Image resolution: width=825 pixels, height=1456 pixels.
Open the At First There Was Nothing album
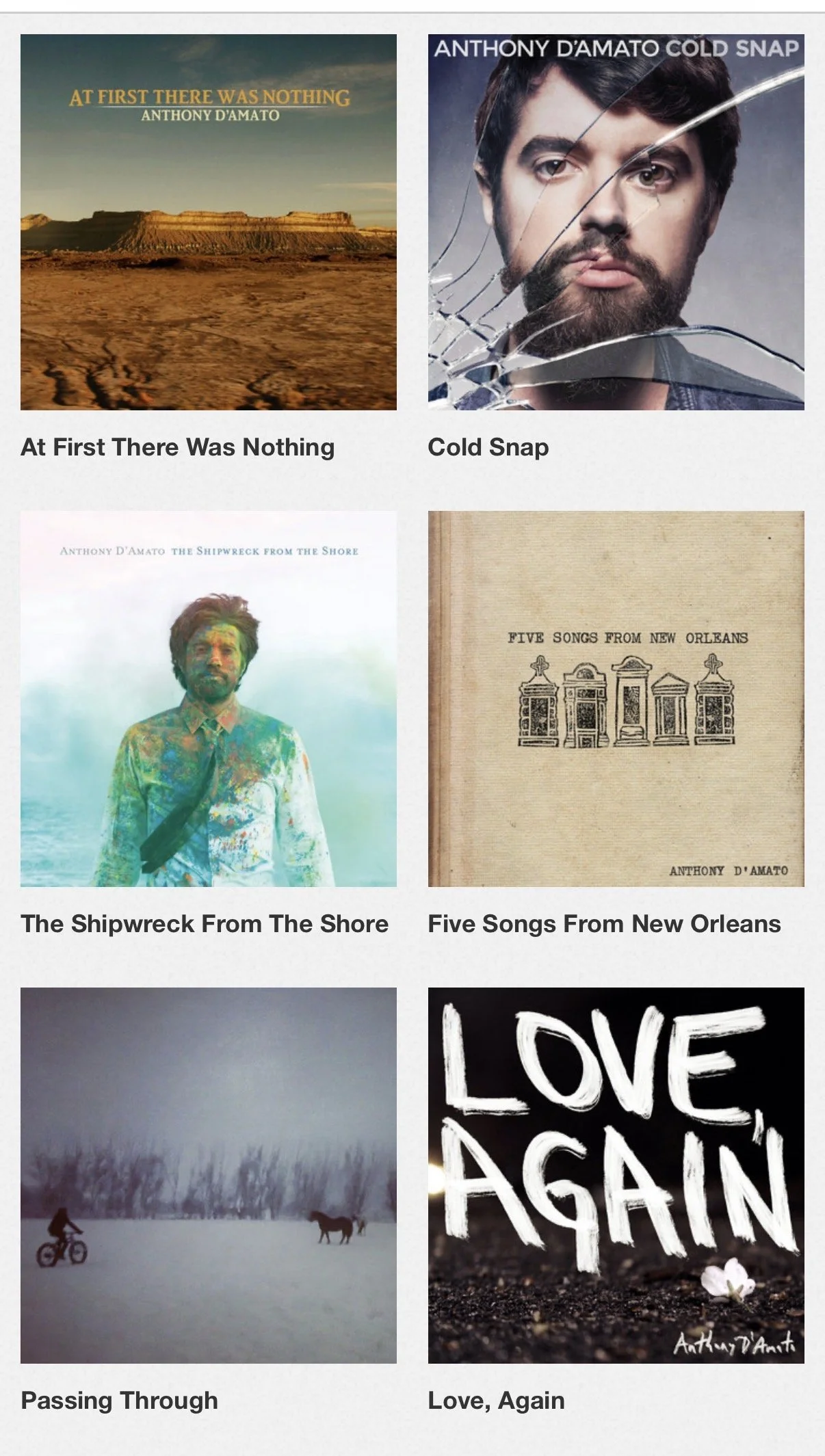[x=209, y=222]
